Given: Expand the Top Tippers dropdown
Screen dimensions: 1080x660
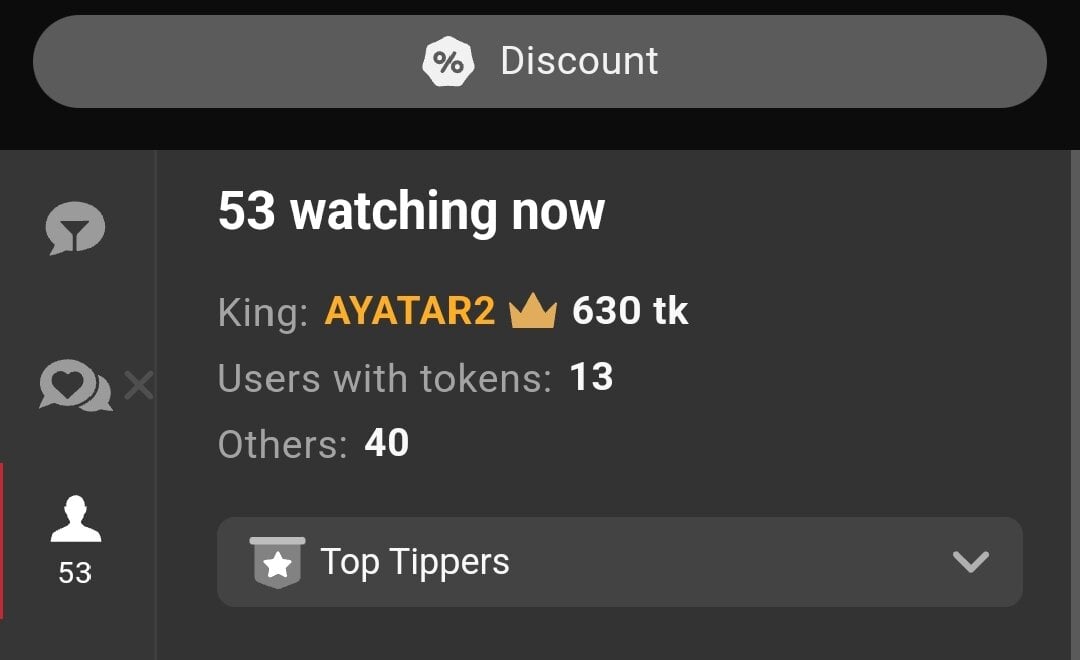Looking at the screenshot, I should click(x=619, y=562).
